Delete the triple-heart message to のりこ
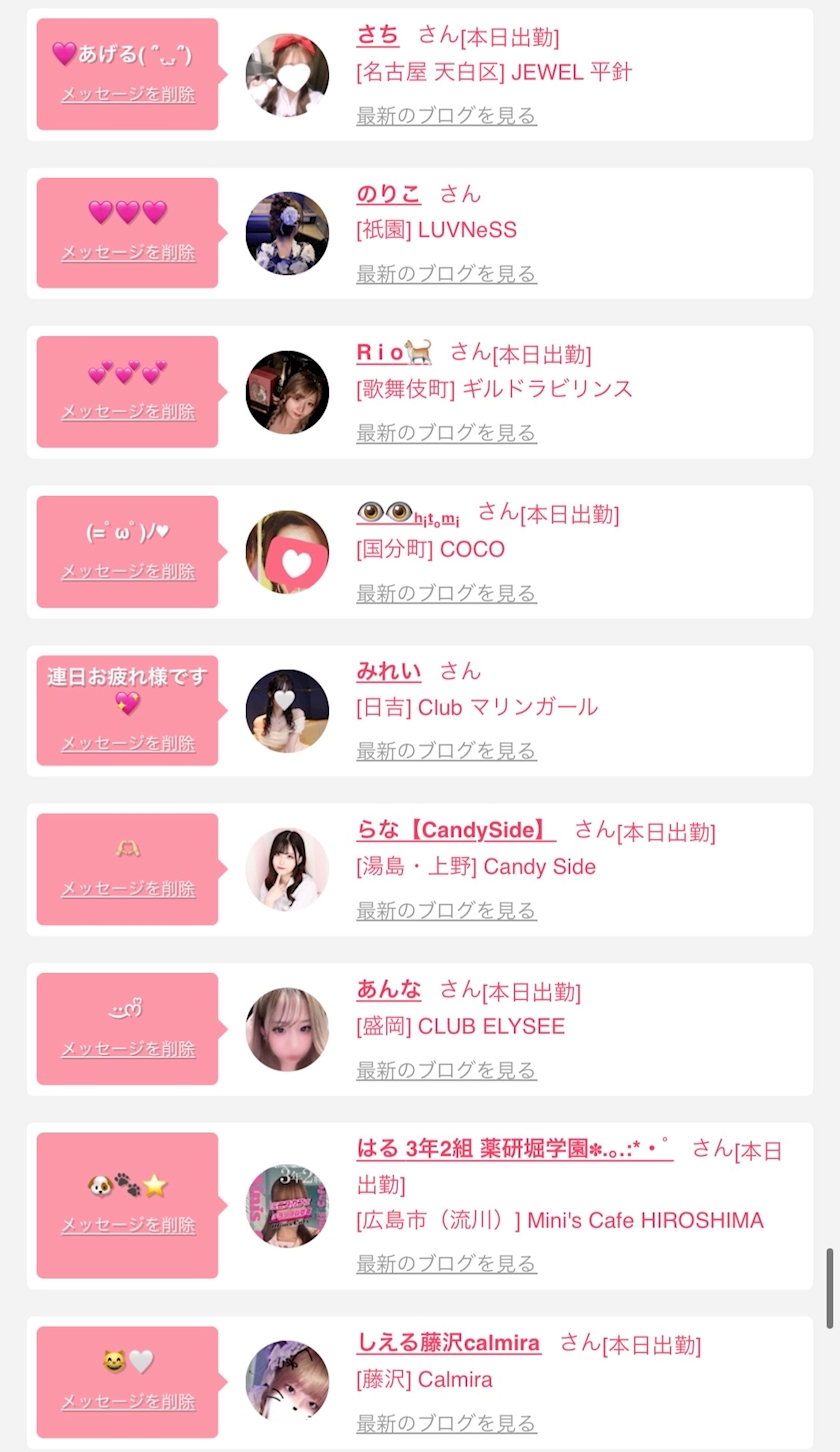This screenshot has width=840, height=1452. point(128,253)
